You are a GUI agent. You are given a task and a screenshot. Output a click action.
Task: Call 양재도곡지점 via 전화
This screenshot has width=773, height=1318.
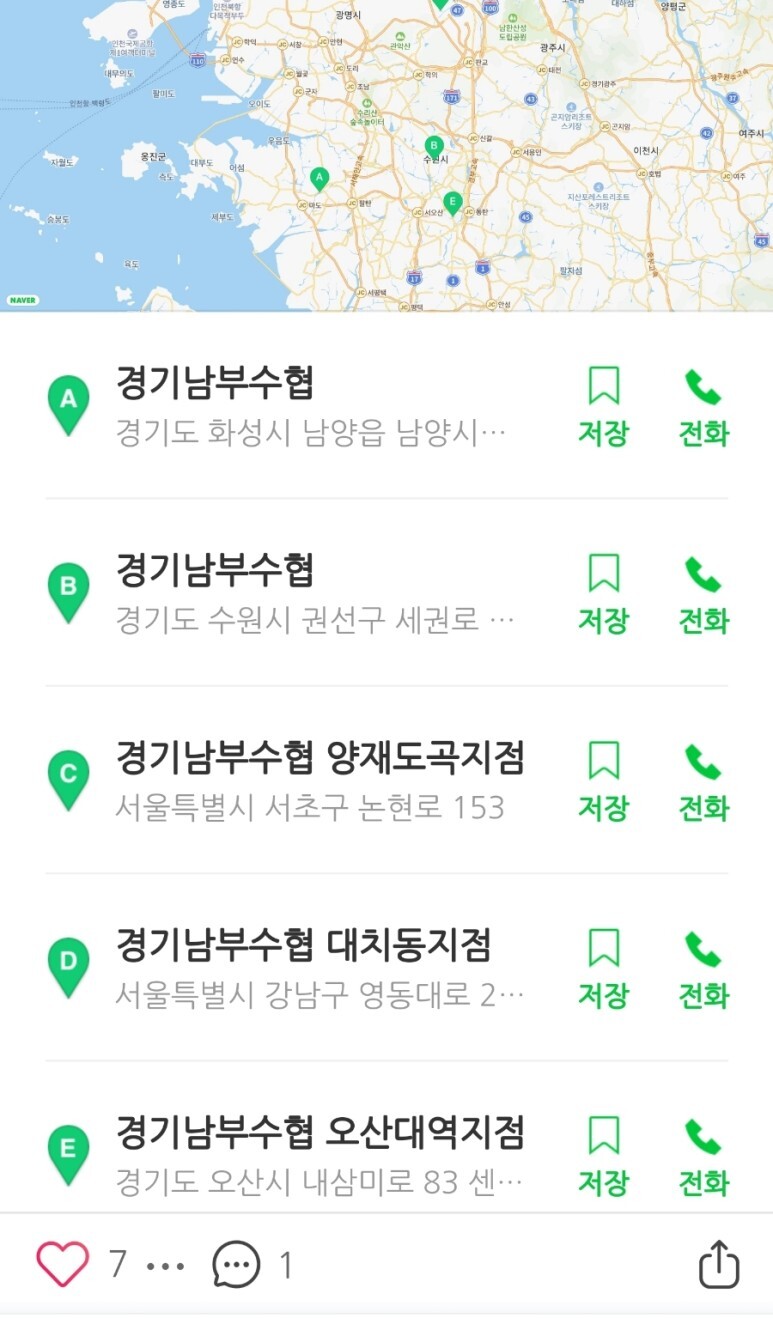click(703, 781)
